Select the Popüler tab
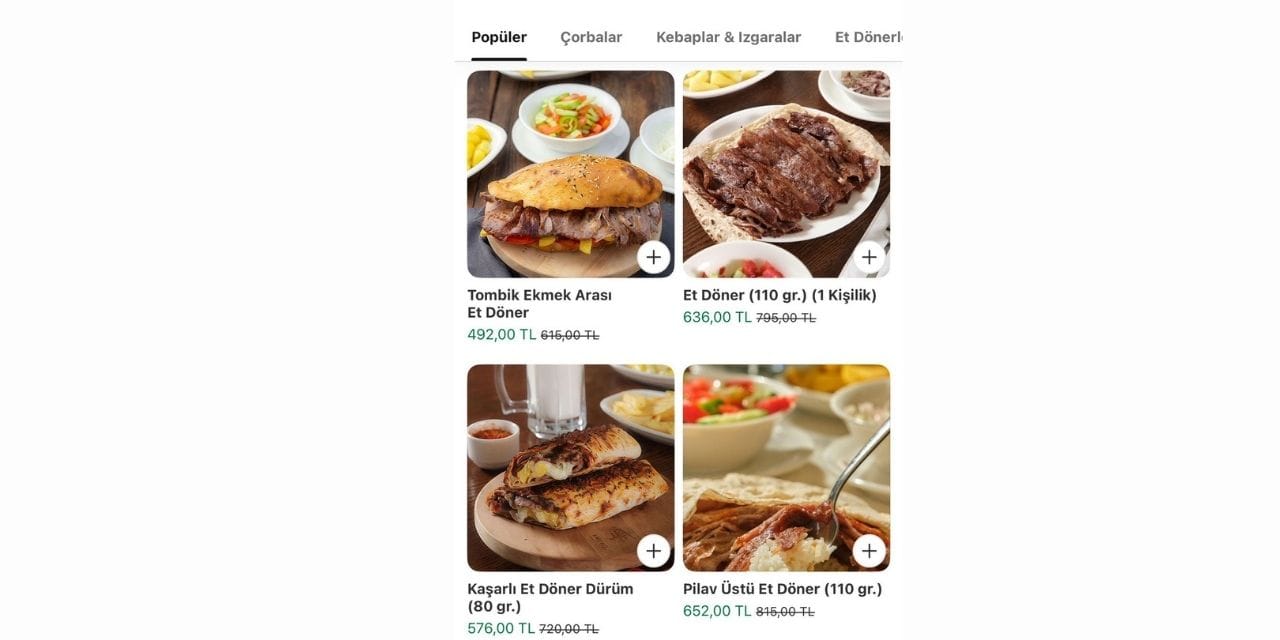This screenshot has width=1280, height=640. coord(499,37)
